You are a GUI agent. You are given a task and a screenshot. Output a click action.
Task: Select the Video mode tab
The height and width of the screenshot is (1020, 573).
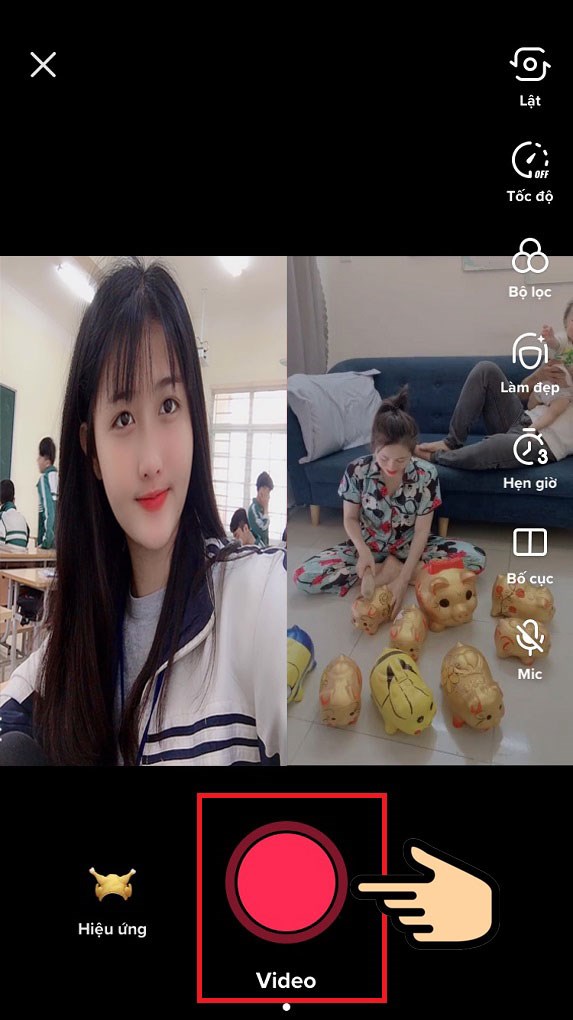click(286, 980)
